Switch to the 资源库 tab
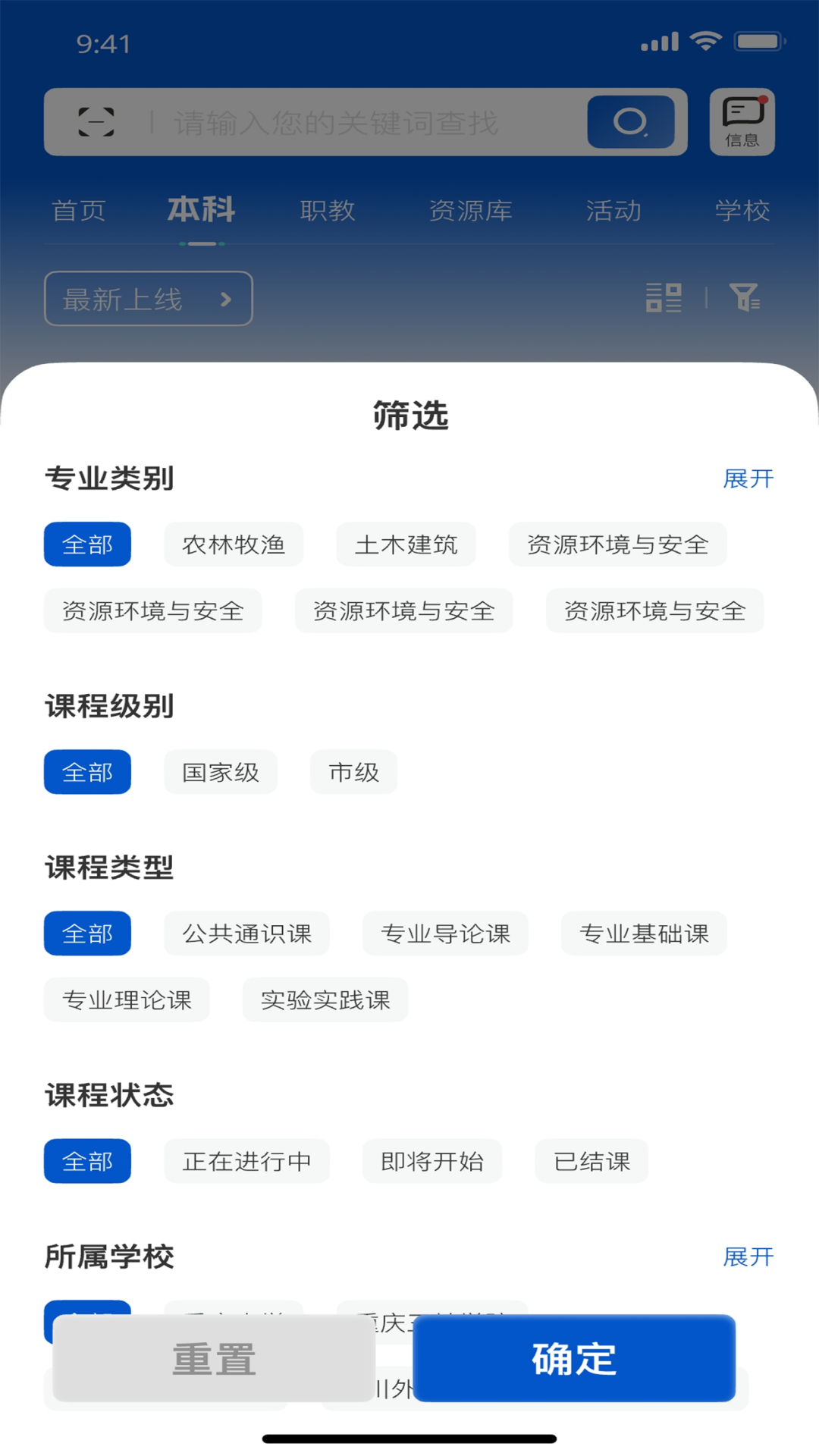 tap(472, 211)
